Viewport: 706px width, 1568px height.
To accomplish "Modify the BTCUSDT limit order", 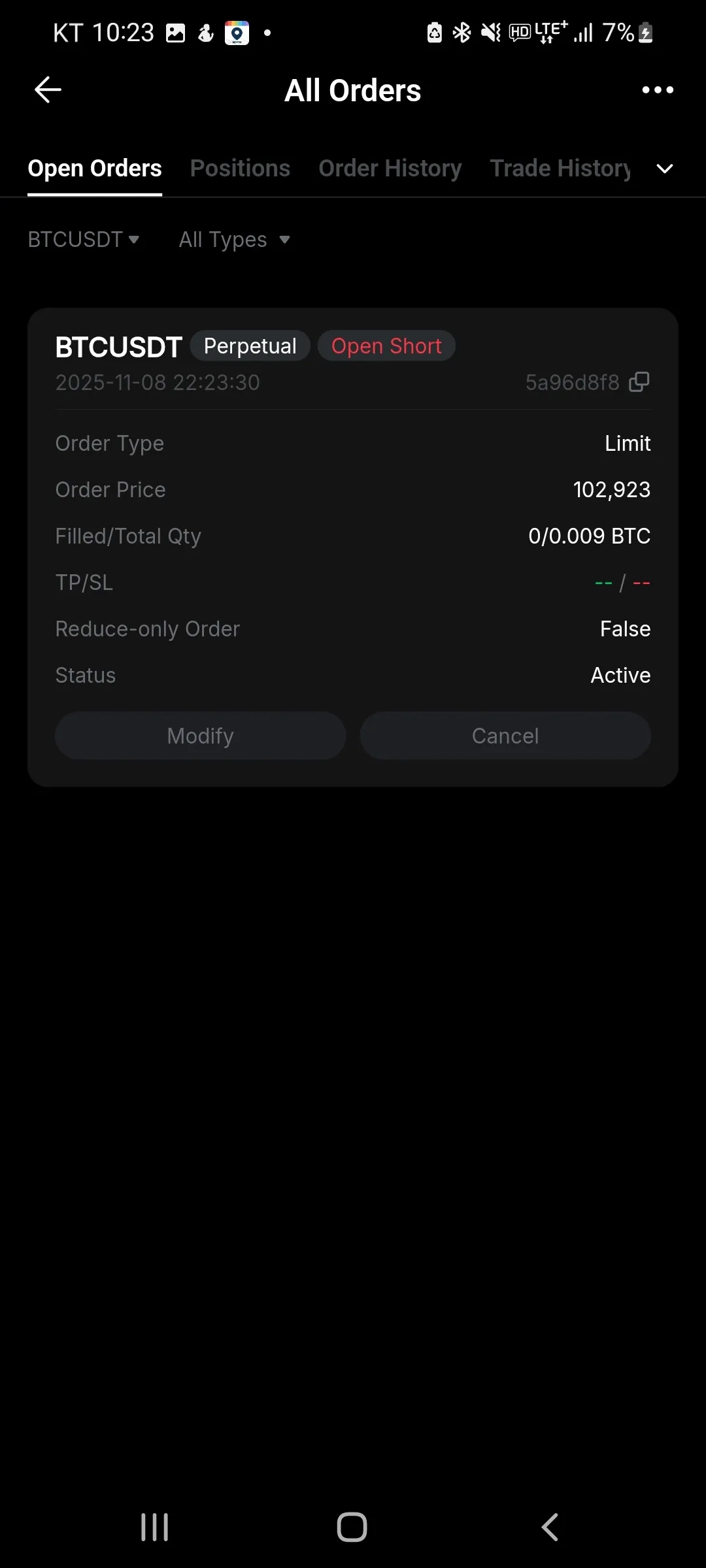I will point(200,736).
